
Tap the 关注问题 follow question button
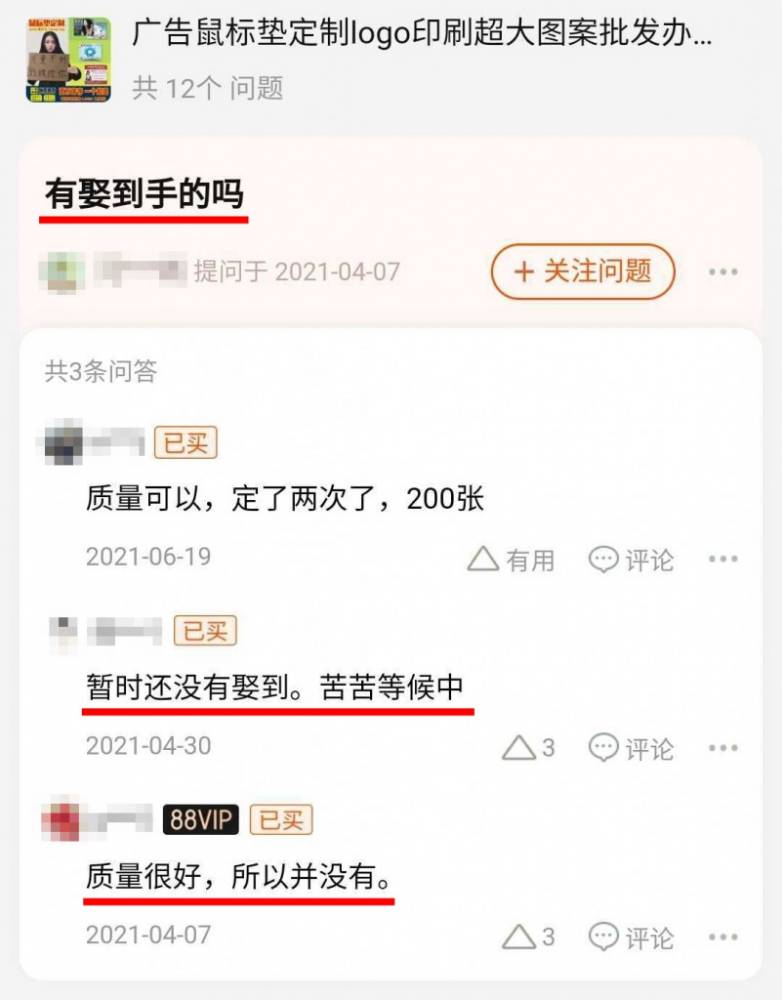pos(583,271)
